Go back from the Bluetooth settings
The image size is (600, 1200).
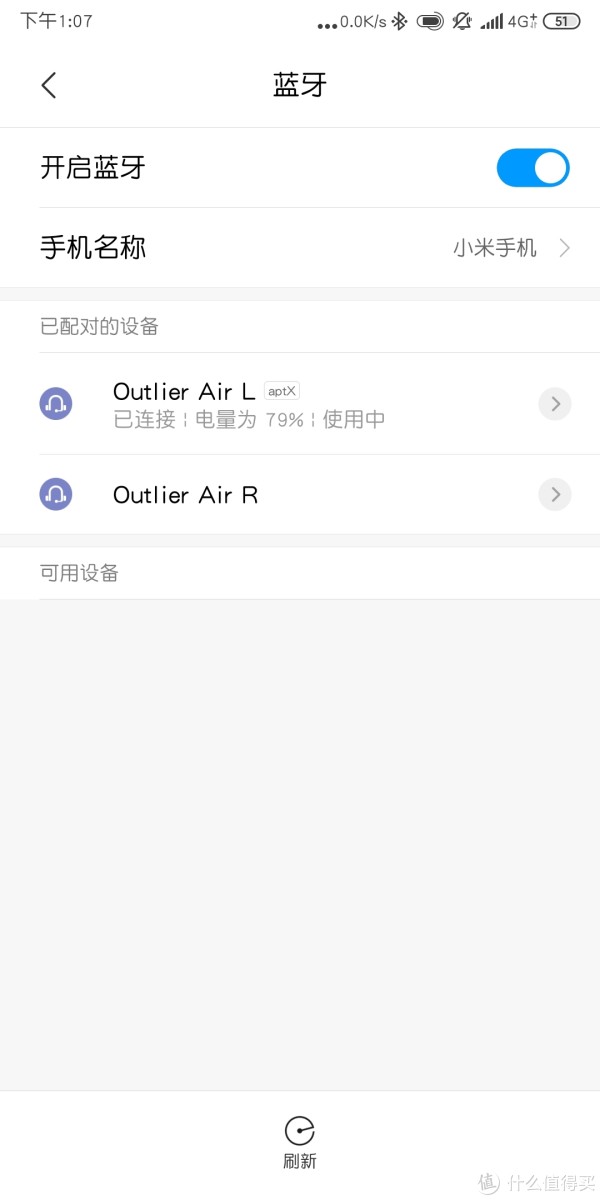(x=49, y=85)
